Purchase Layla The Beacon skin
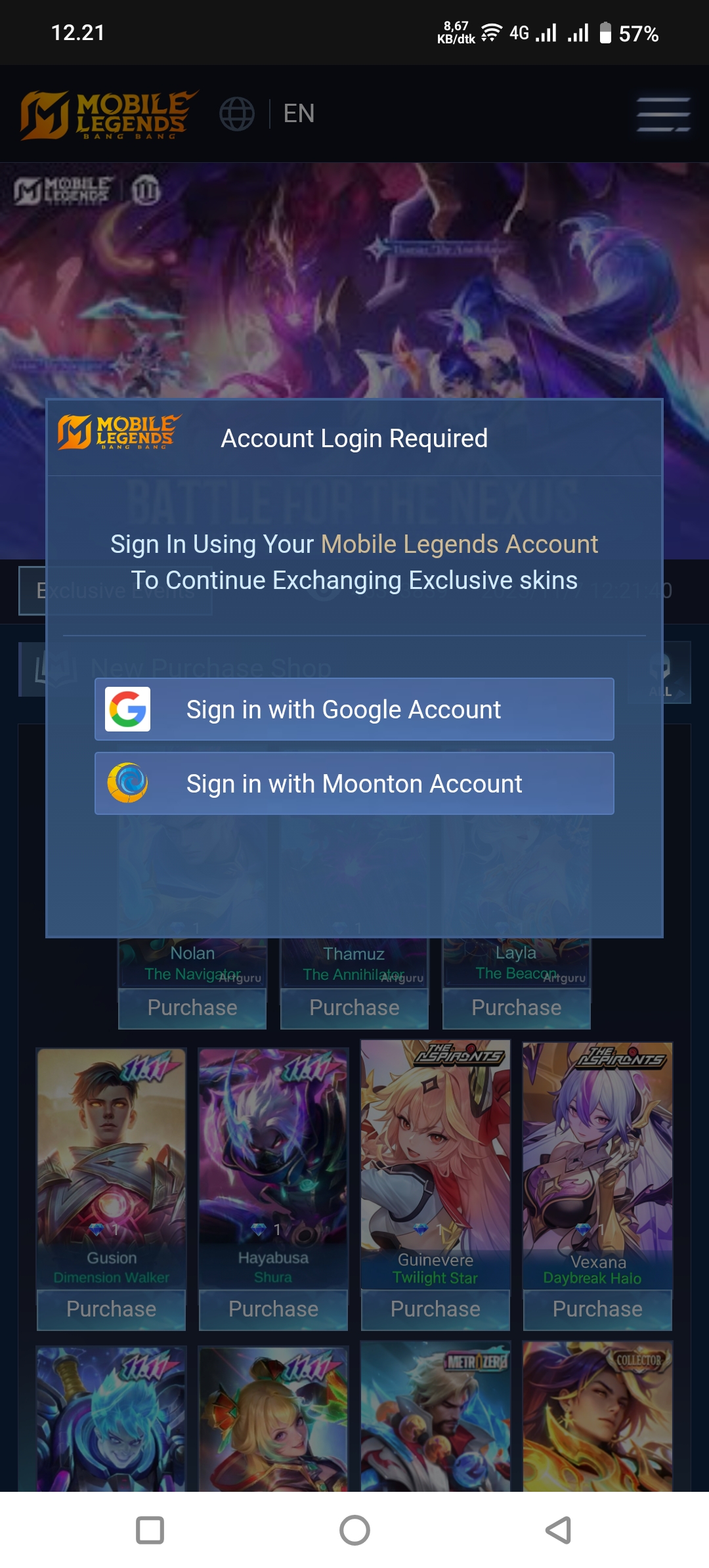Viewport: 709px width, 1568px height. point(517,1008)
